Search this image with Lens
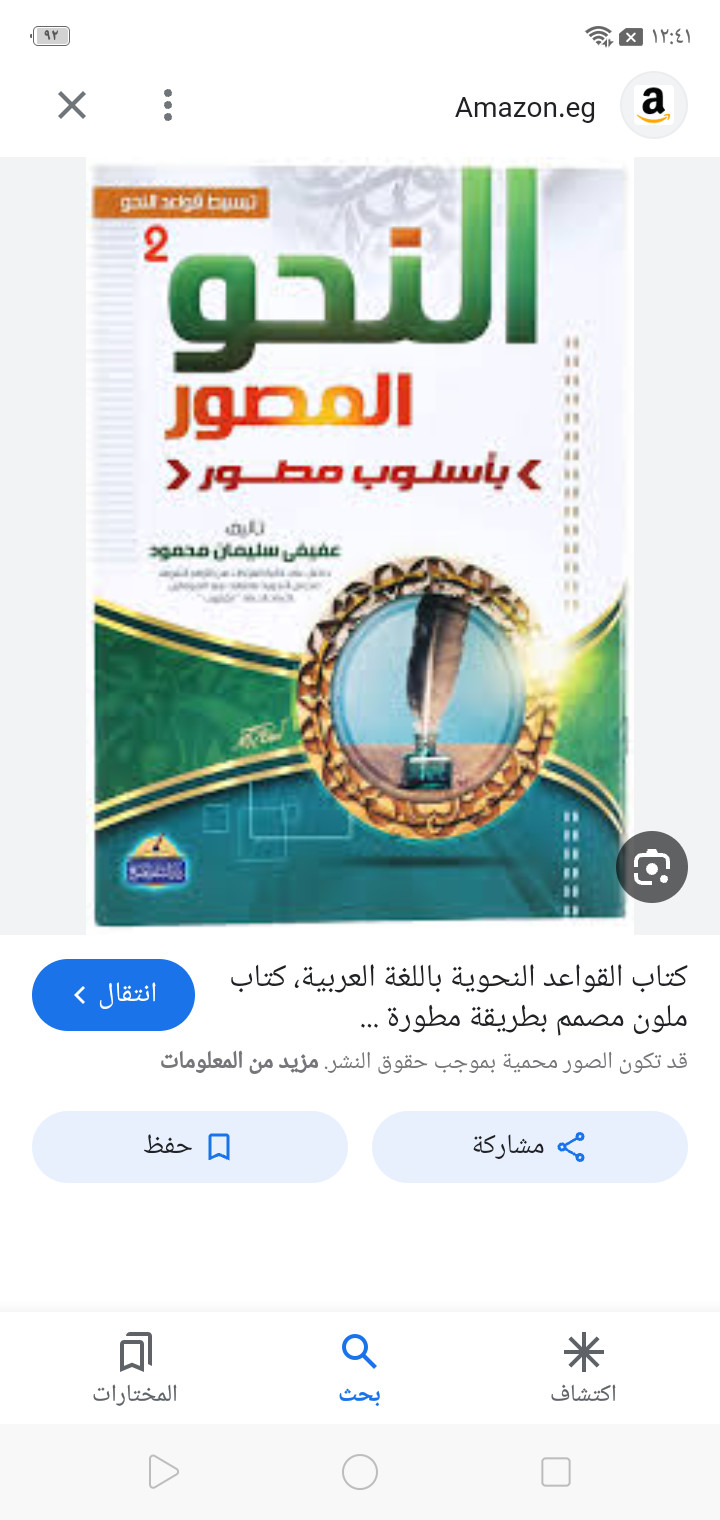Viewport: 720px width, 1520px height. (651, 867)
